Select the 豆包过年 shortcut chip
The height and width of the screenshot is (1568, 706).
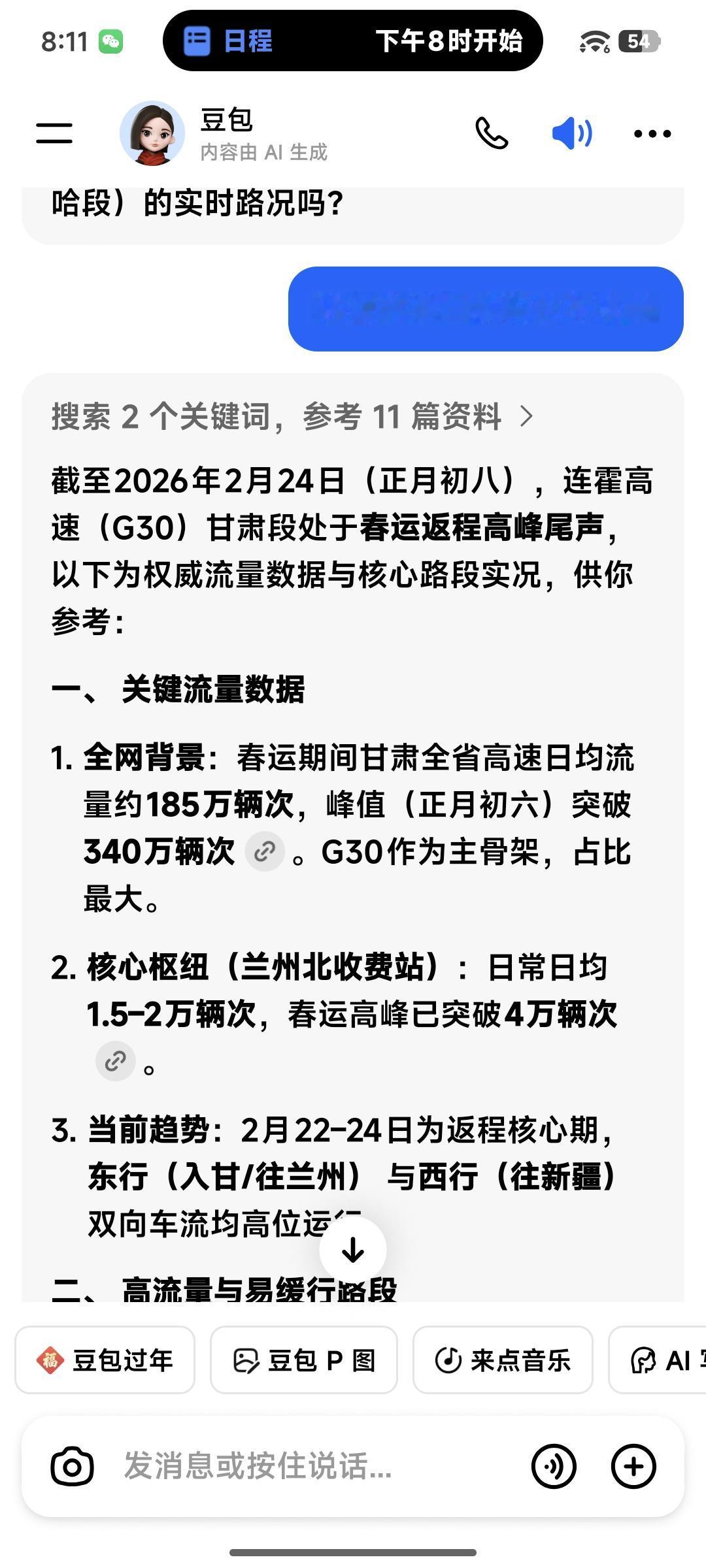105,1361
